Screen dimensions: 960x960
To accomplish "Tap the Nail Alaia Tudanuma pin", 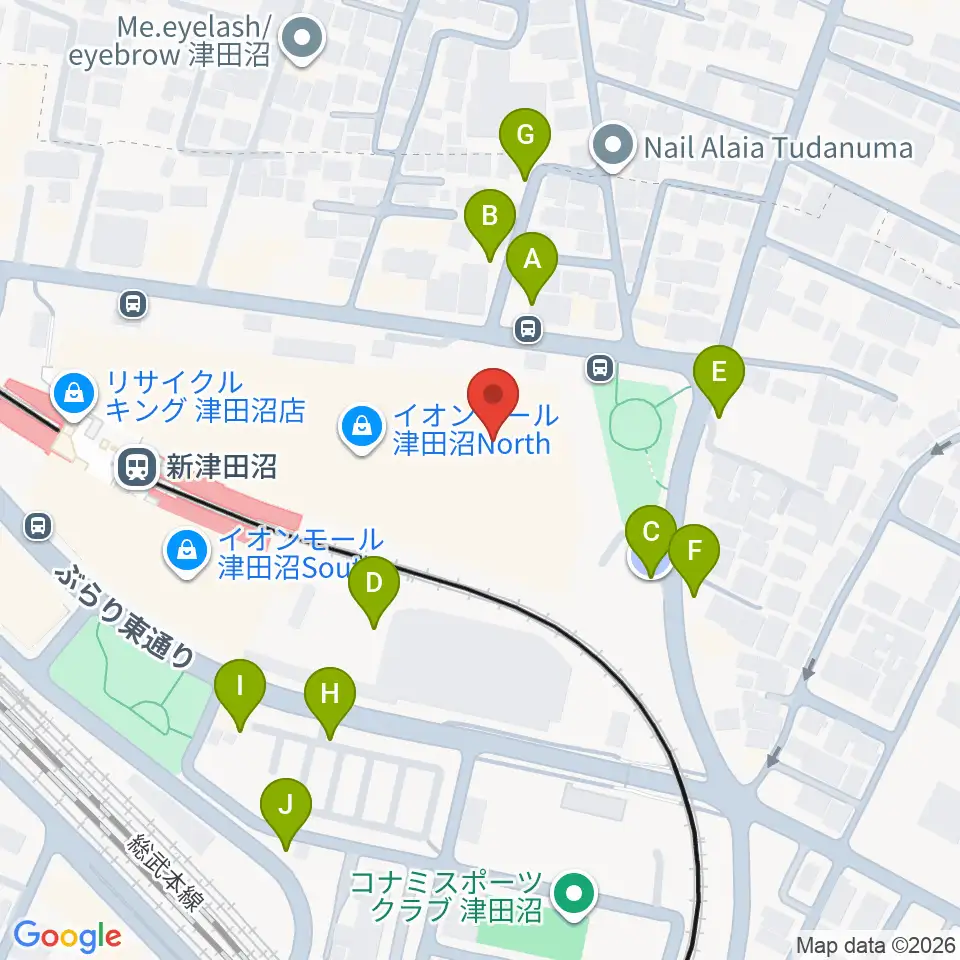I will pos(613,148).
